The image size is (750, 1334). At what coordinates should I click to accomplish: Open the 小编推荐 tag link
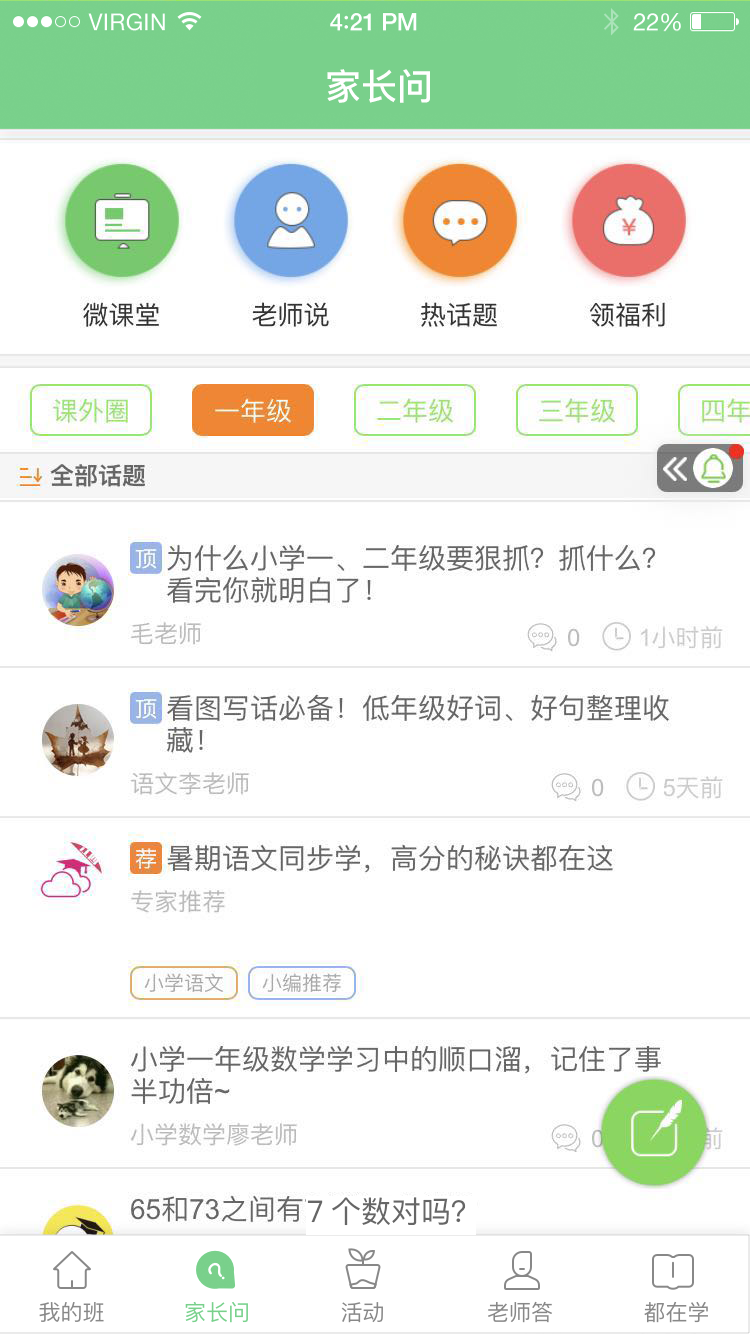point(301,983)
